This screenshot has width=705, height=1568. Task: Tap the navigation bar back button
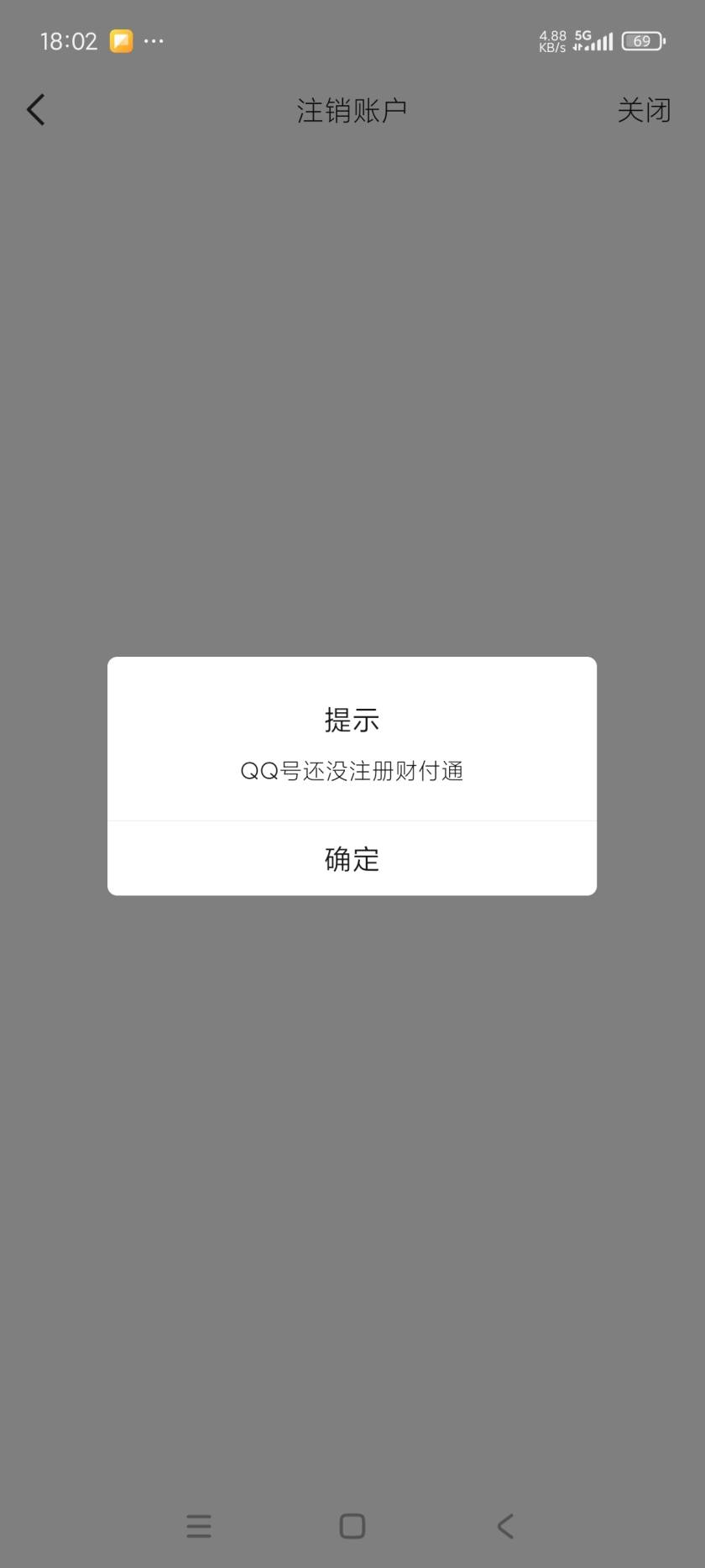coord(504,1526)
